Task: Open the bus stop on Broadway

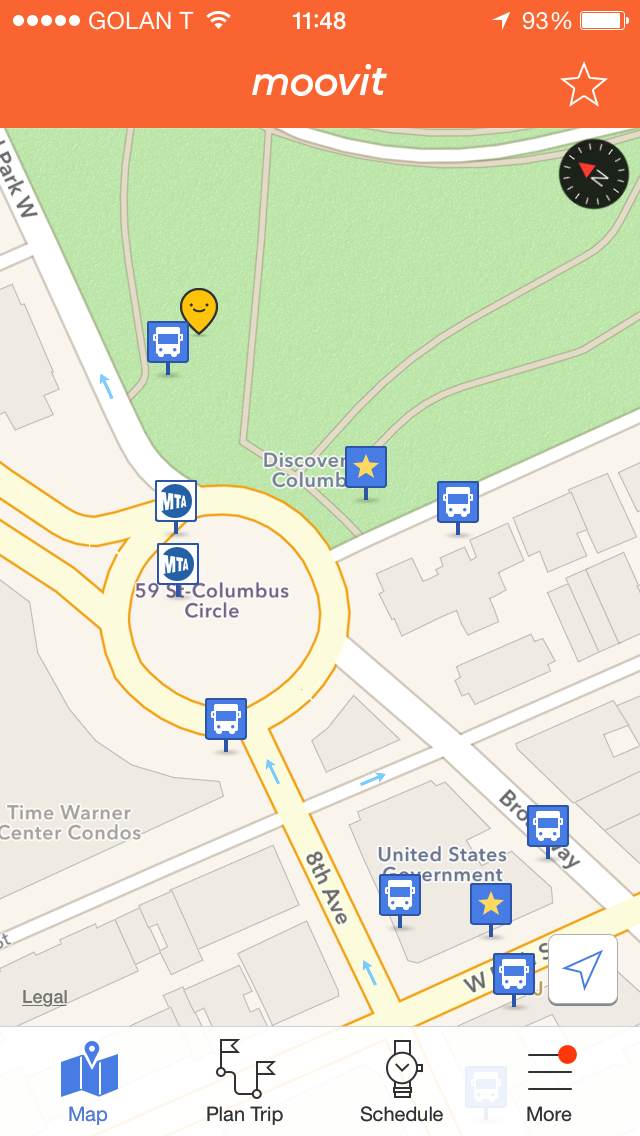Action: [x=548, y=831]
